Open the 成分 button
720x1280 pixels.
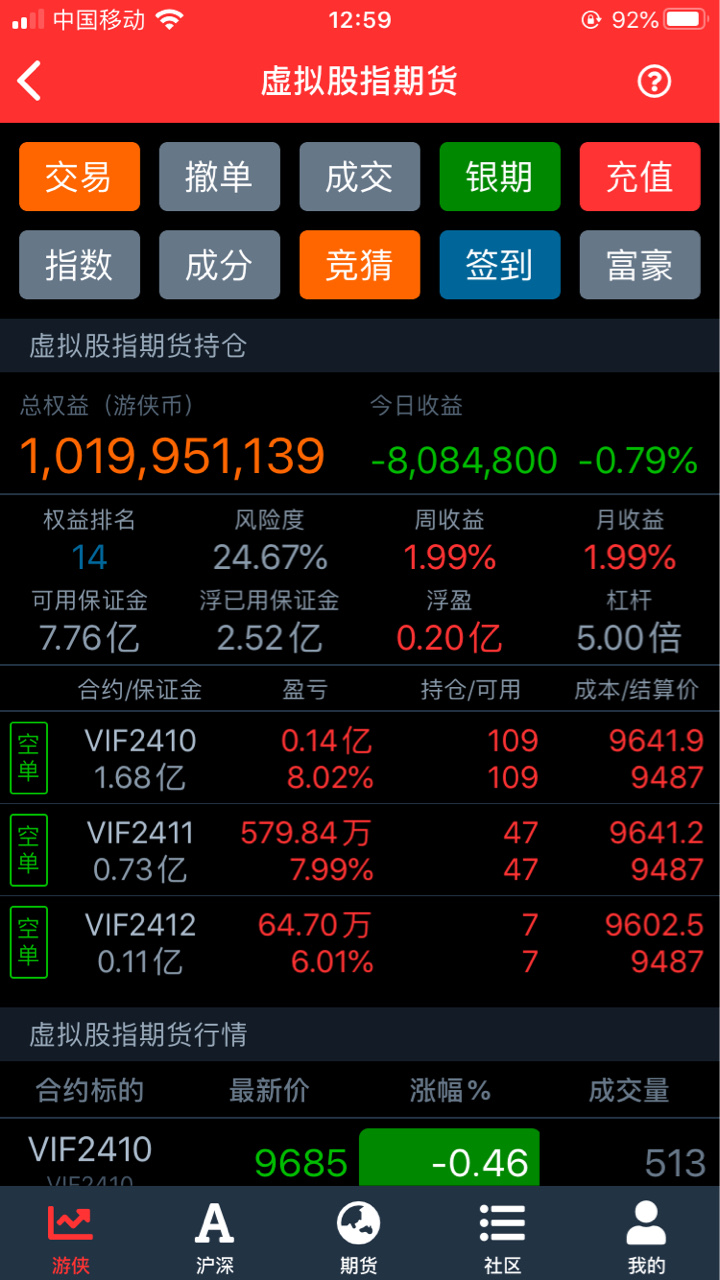[219, 265]
